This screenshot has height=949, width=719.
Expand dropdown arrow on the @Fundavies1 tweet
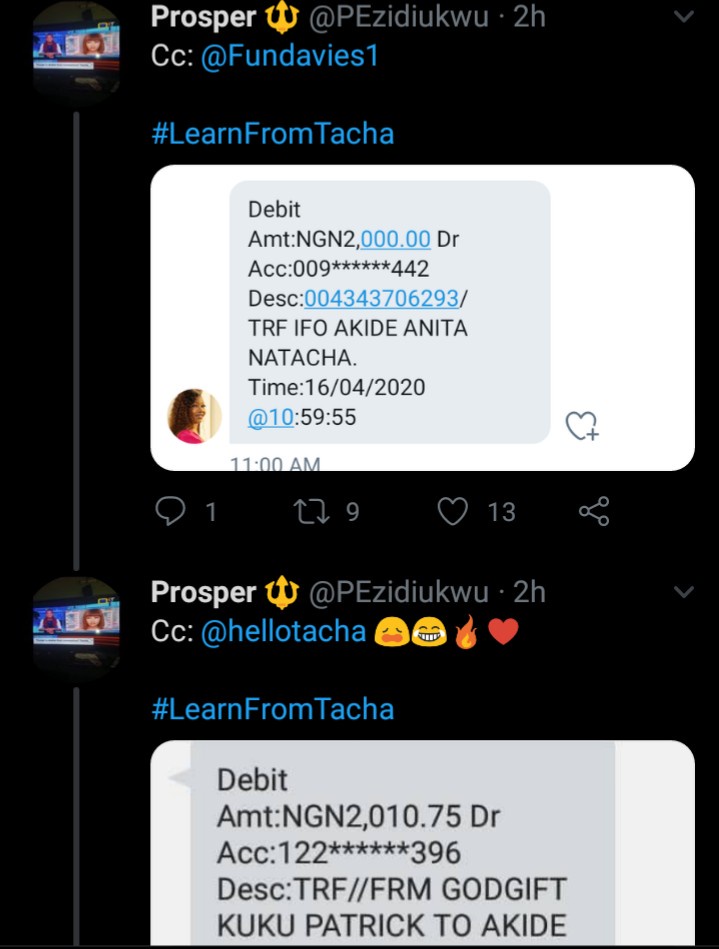click(x=684, y=17)
